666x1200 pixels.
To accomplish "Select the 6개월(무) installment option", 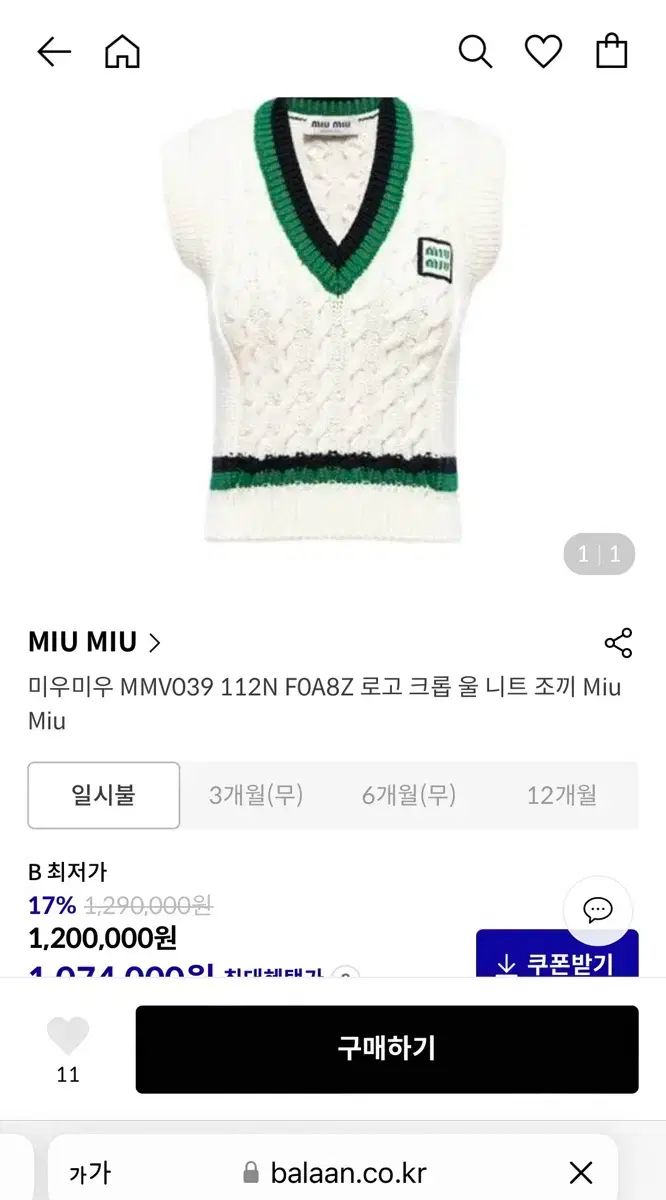I will point(409,795).
